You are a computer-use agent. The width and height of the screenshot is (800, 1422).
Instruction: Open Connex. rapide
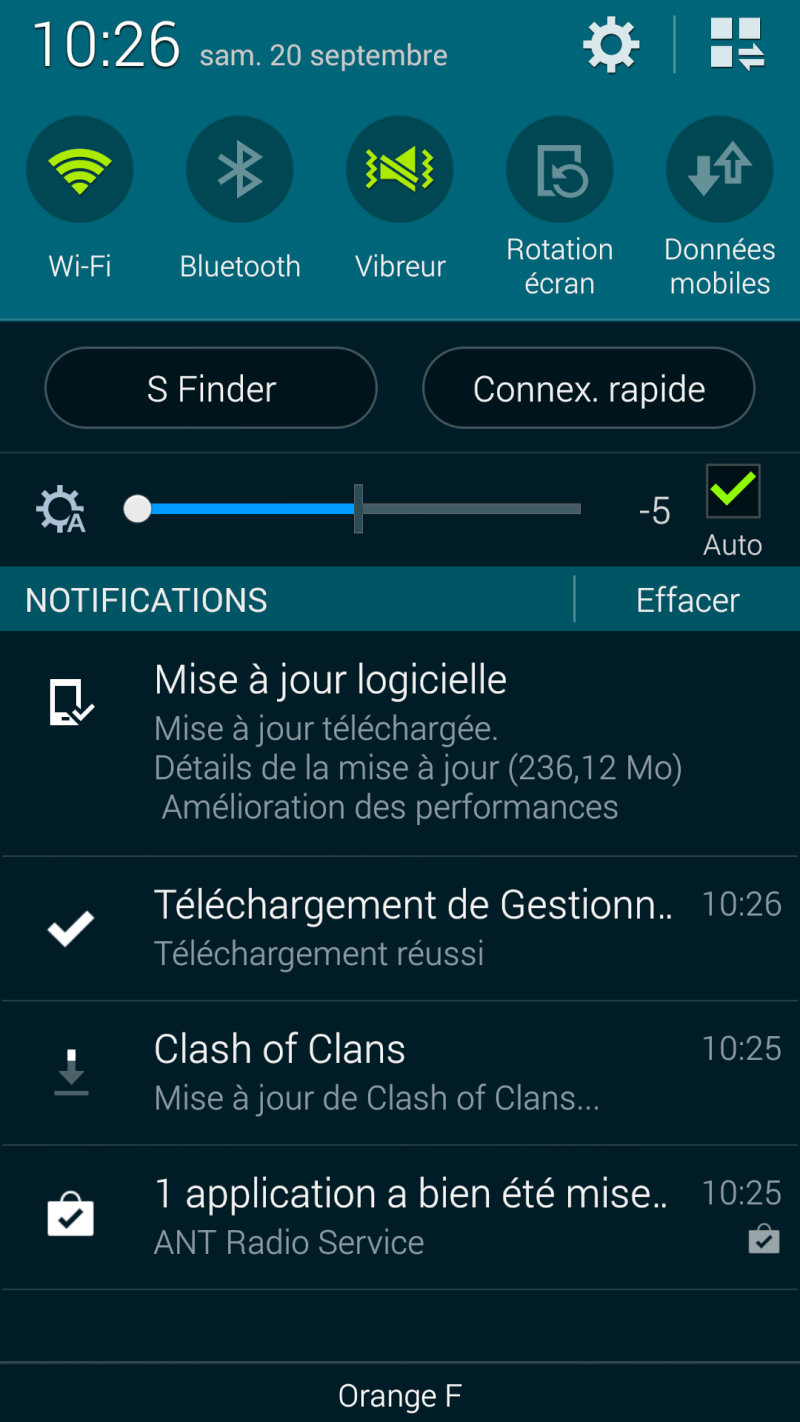pos(589,389)
